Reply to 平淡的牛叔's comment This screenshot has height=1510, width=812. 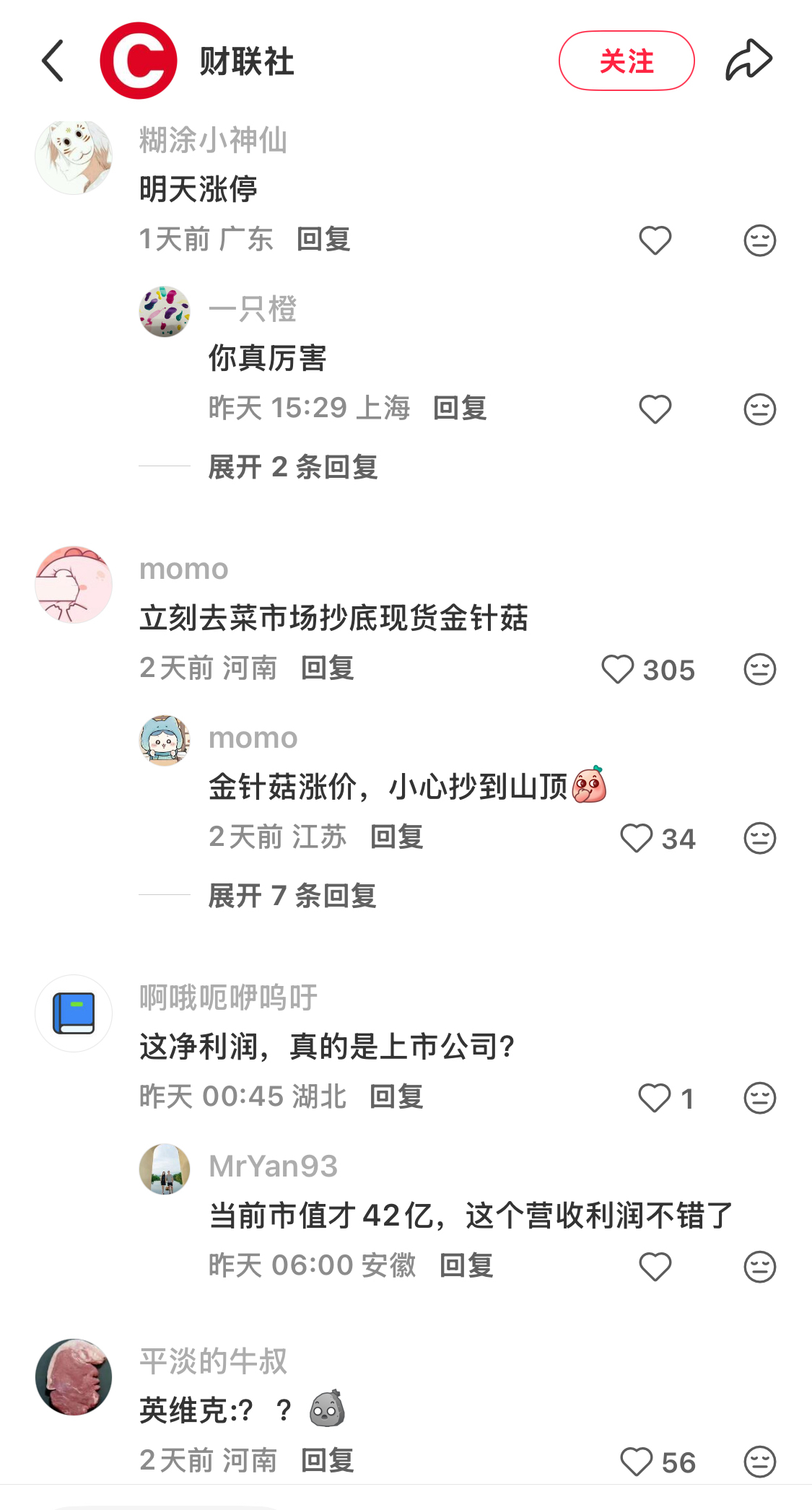coord(328,1461)
